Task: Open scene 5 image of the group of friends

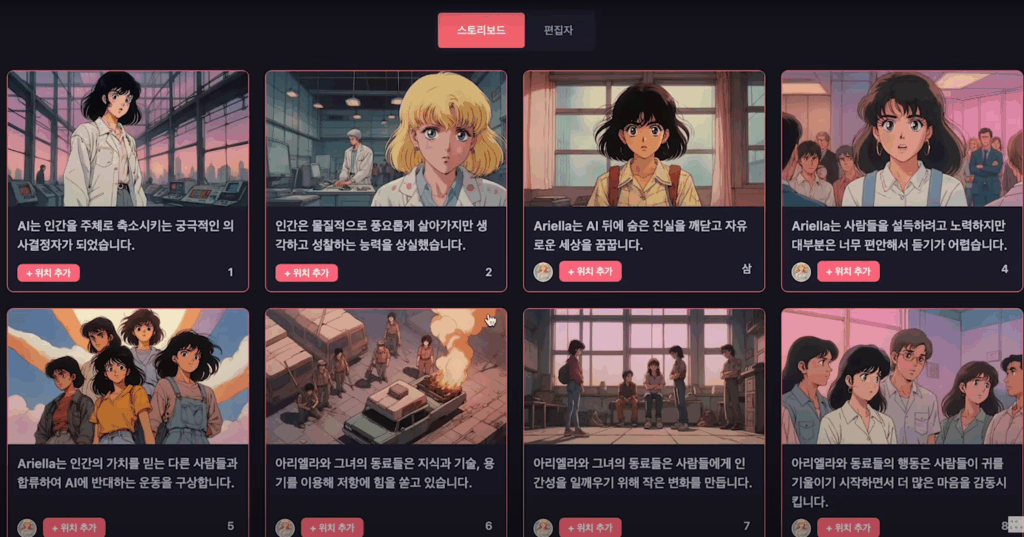Action: (128, 376)
